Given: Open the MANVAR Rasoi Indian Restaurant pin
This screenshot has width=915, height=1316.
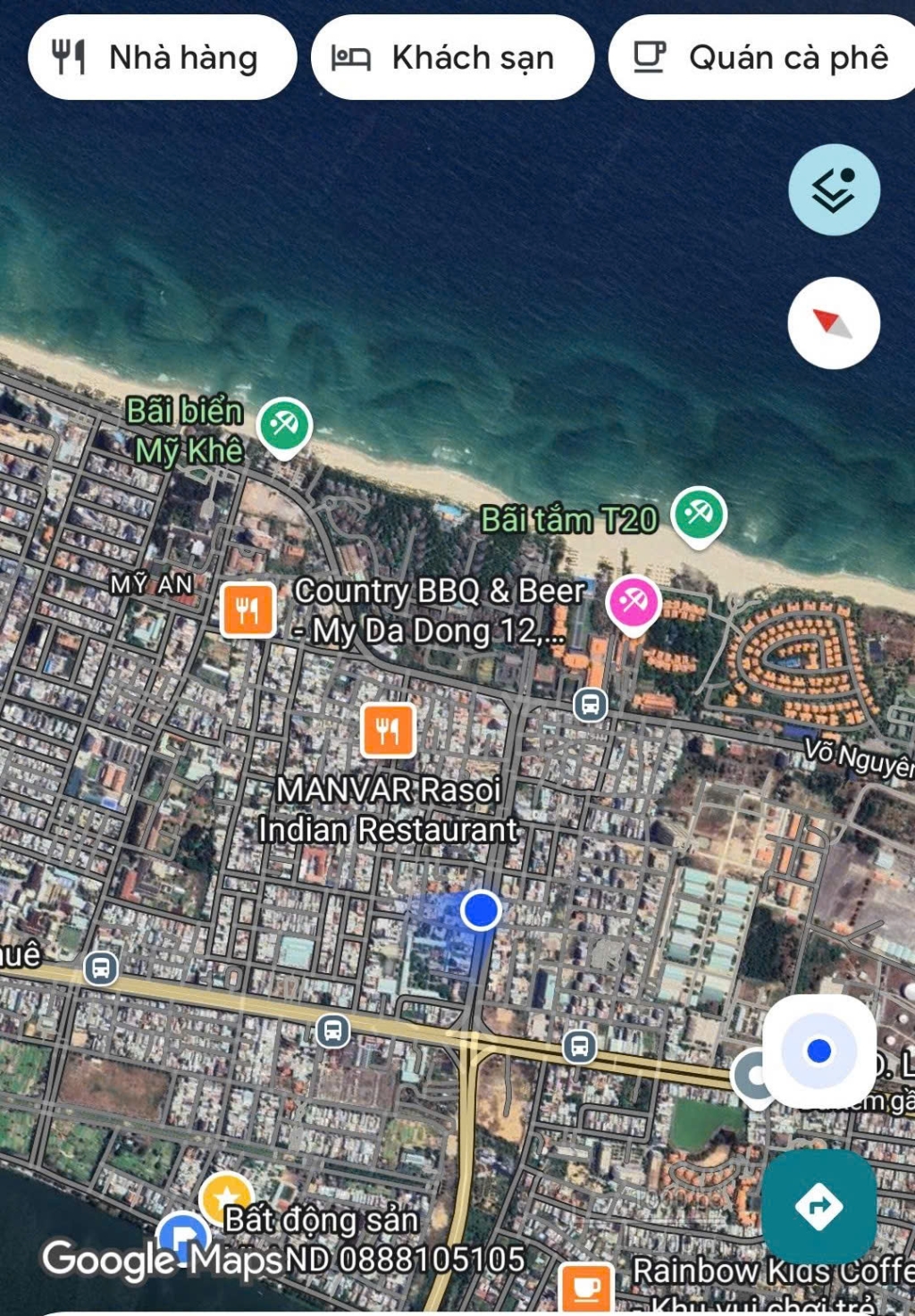Looking at the screenshot, I should coord(388,730).
